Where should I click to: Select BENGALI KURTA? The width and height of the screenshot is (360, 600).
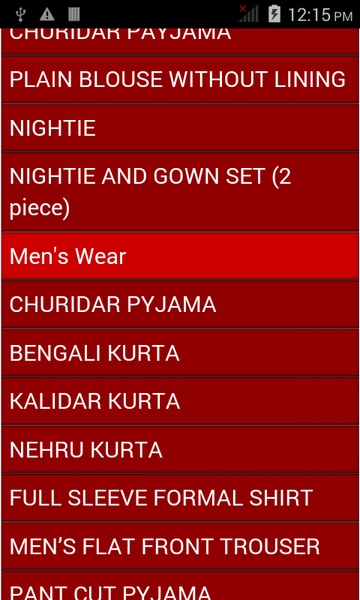[180, 353]
